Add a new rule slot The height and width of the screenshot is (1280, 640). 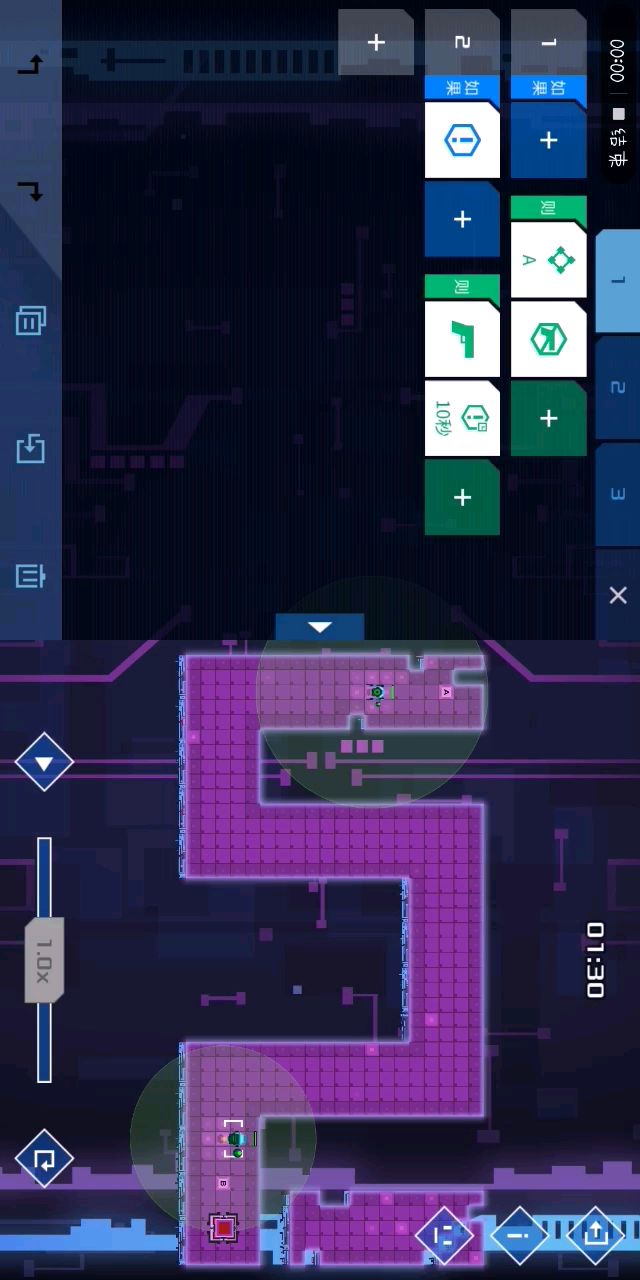(376, 42)
